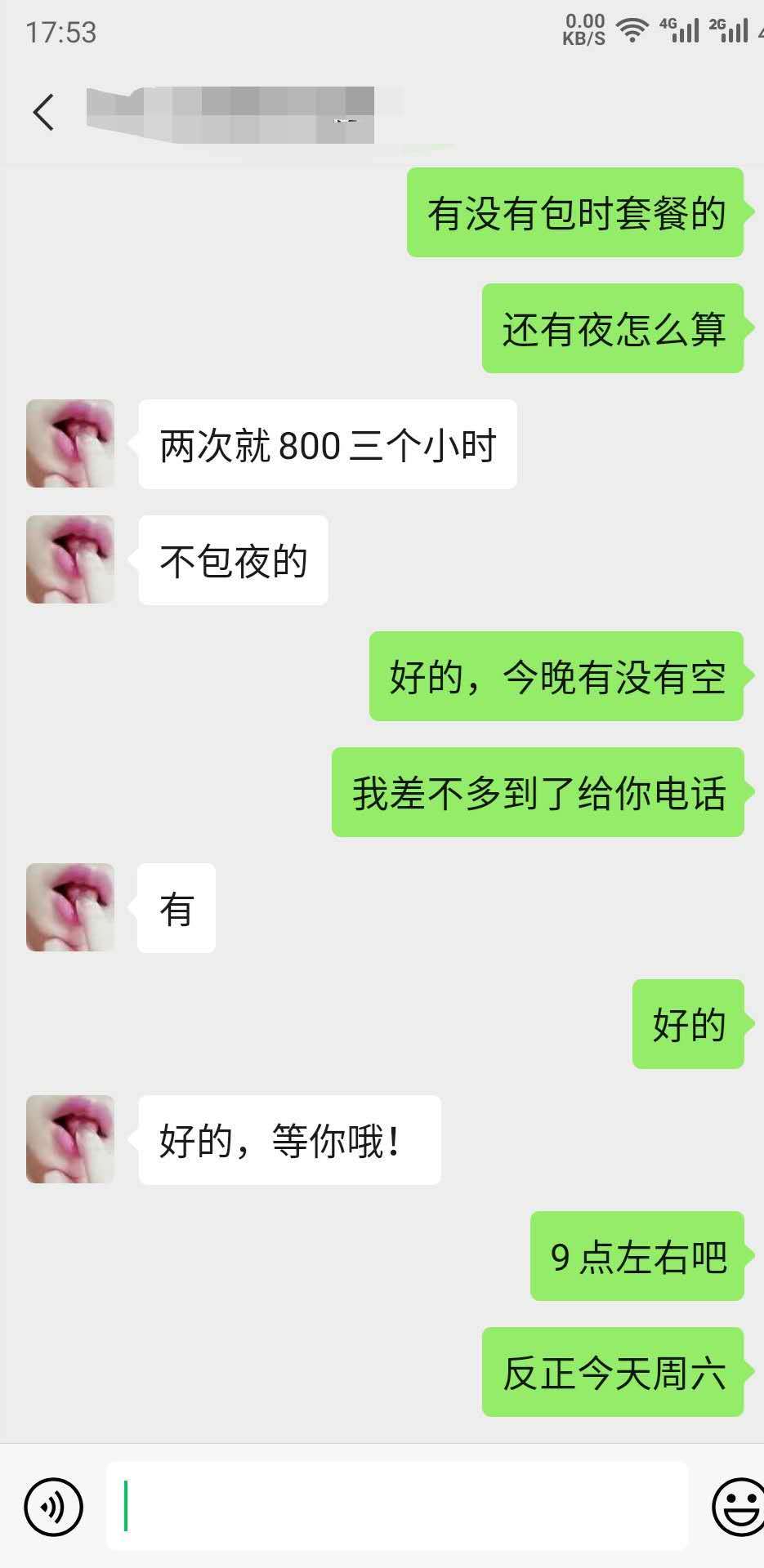Open the emoji picker
Viewport: 764px width, 1568px height.
[737, 1506]
